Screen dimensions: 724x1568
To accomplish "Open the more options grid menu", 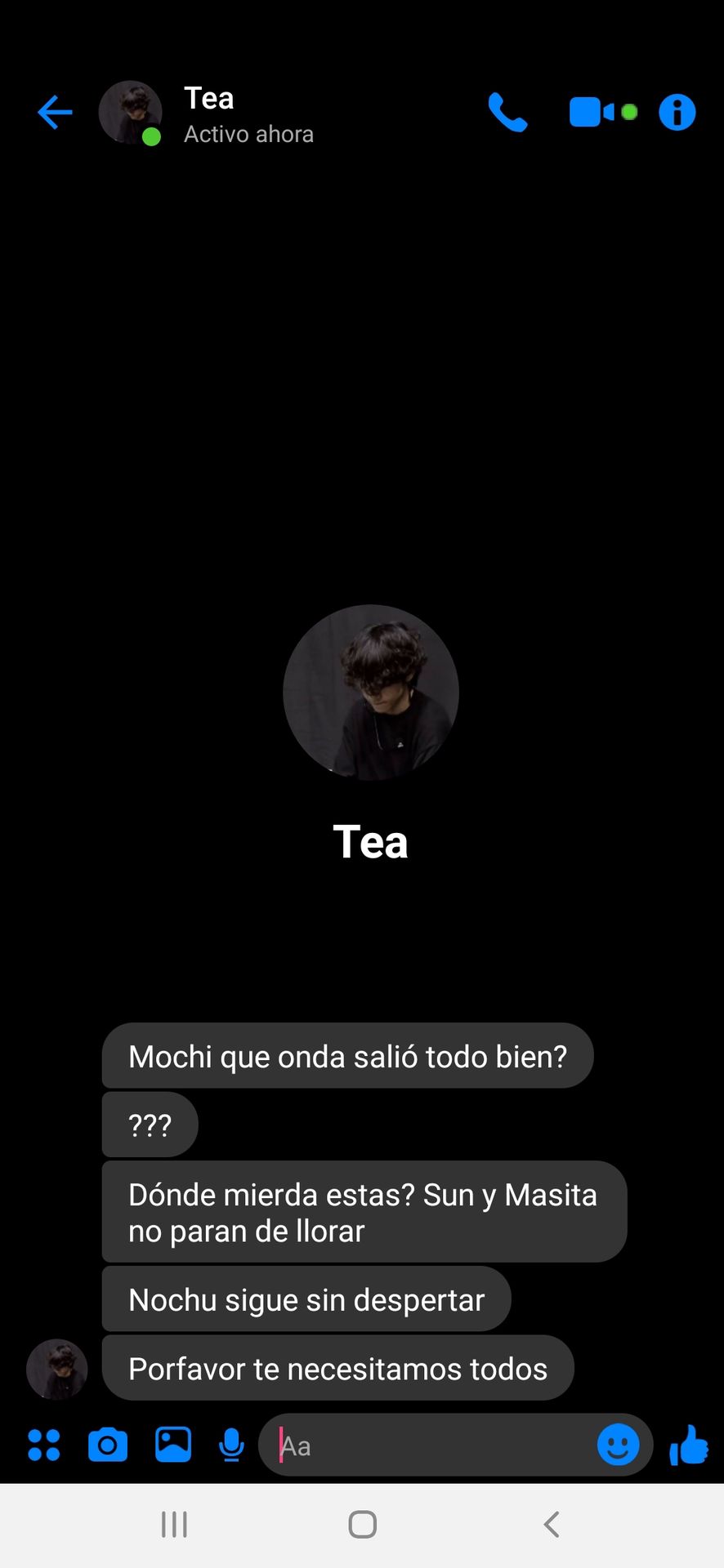I will 44,1445.
